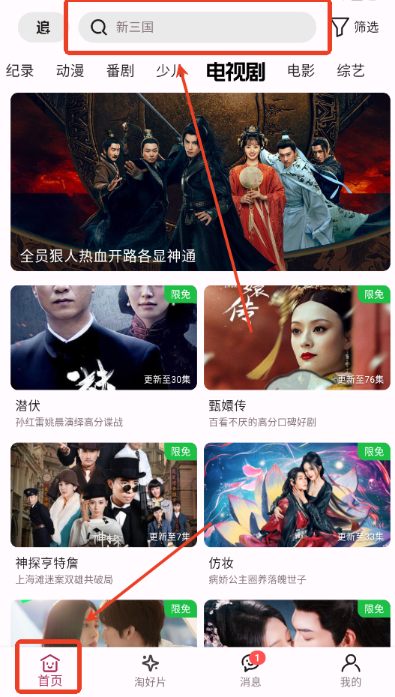Image resolution: width=395 pixels, height=697 pixels.
Task: Switch to the 综艺 tab
Action: point(351,71)
